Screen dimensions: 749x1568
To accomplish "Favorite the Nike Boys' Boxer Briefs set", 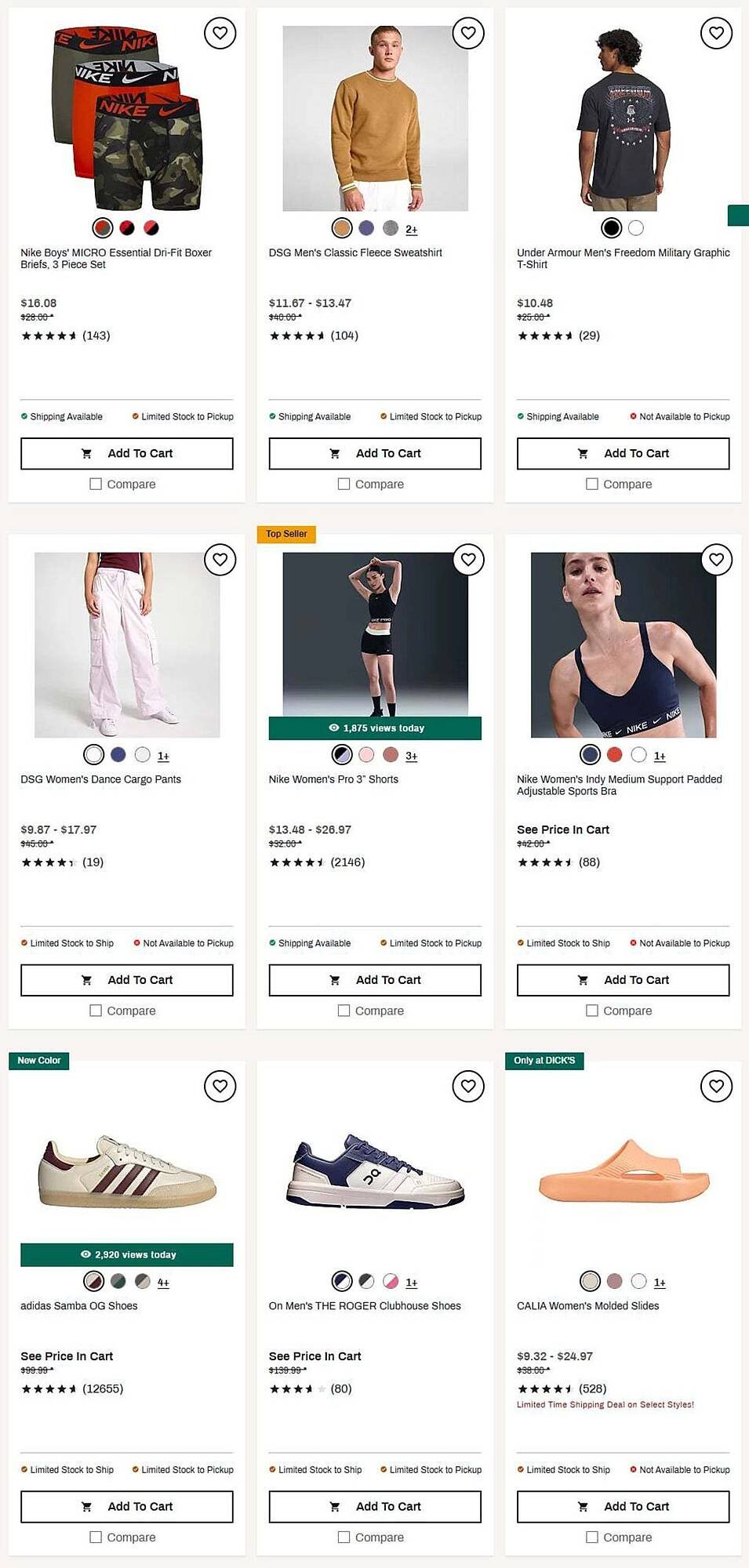I will coord(220,33).
